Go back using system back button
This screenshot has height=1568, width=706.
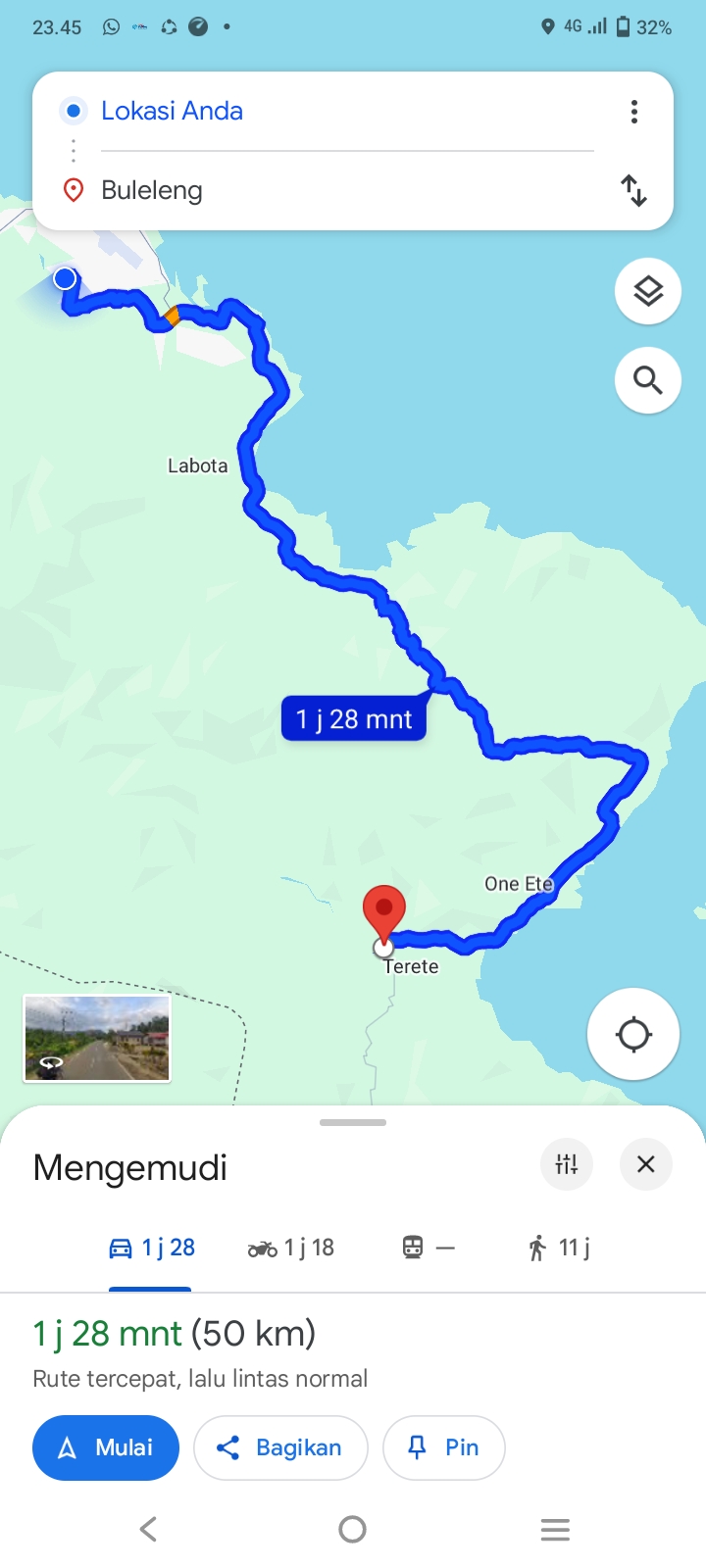click(x=149, y=1529)
